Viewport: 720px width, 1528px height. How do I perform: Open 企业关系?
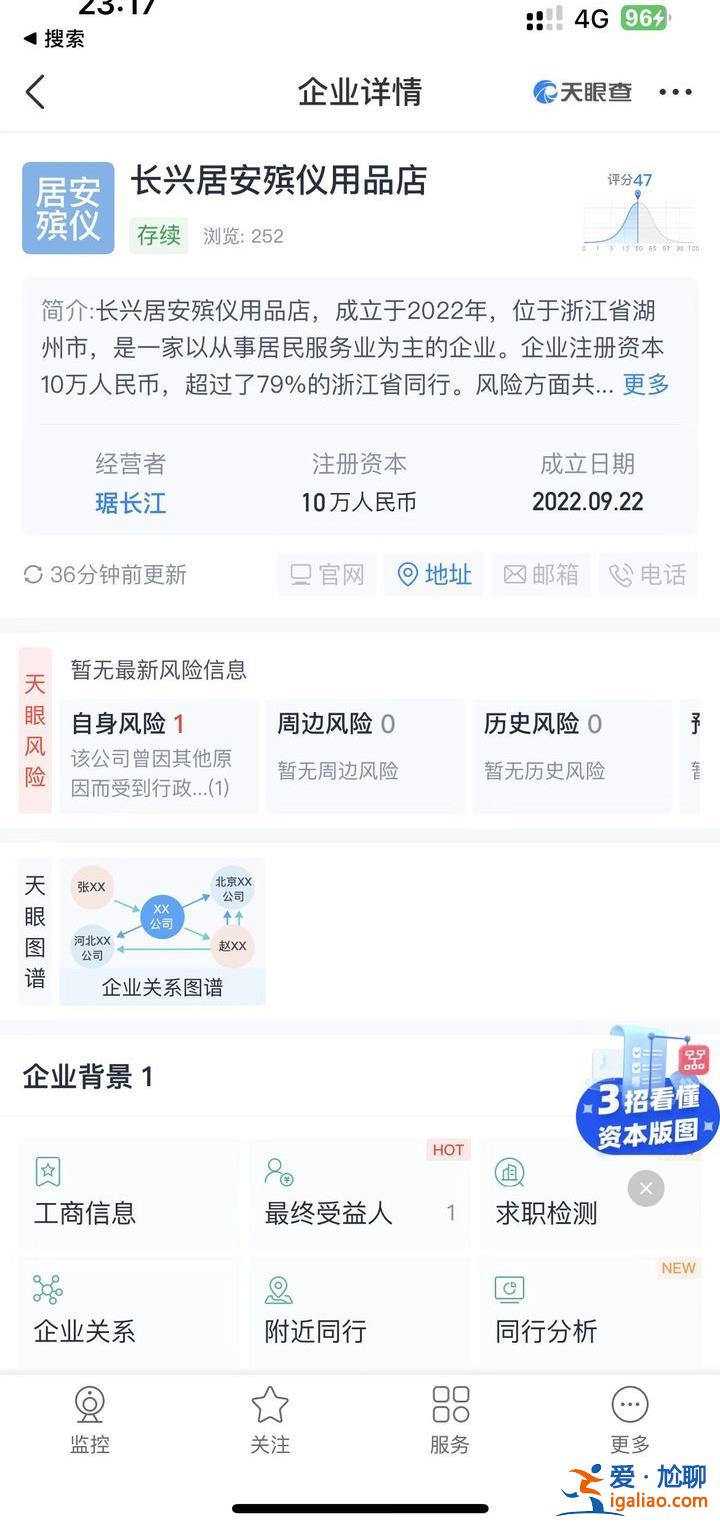click(129, 1312)
